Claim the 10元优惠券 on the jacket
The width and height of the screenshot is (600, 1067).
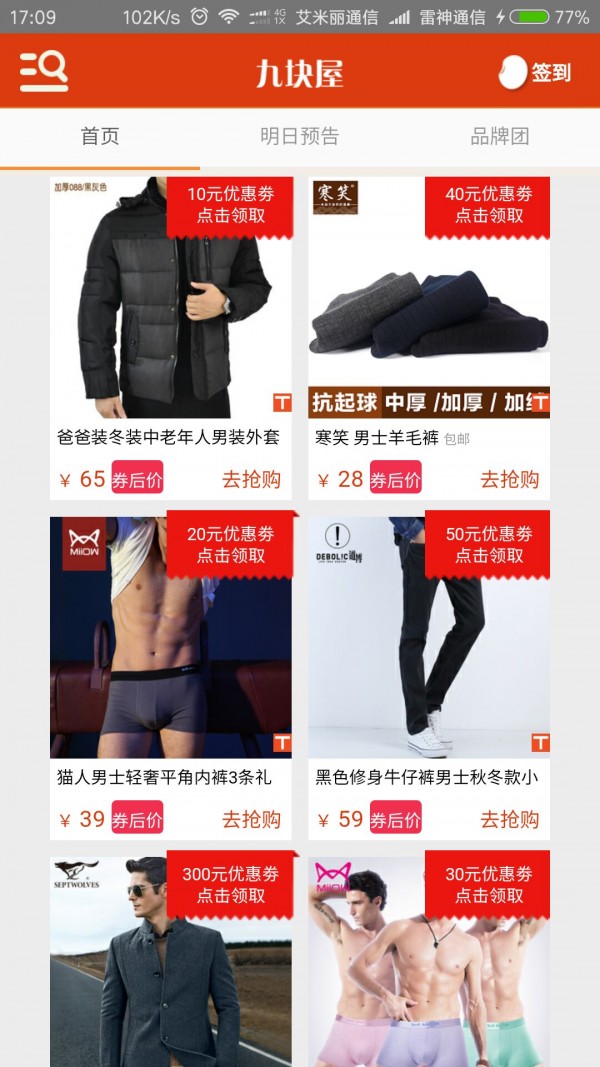click(231, 204)
